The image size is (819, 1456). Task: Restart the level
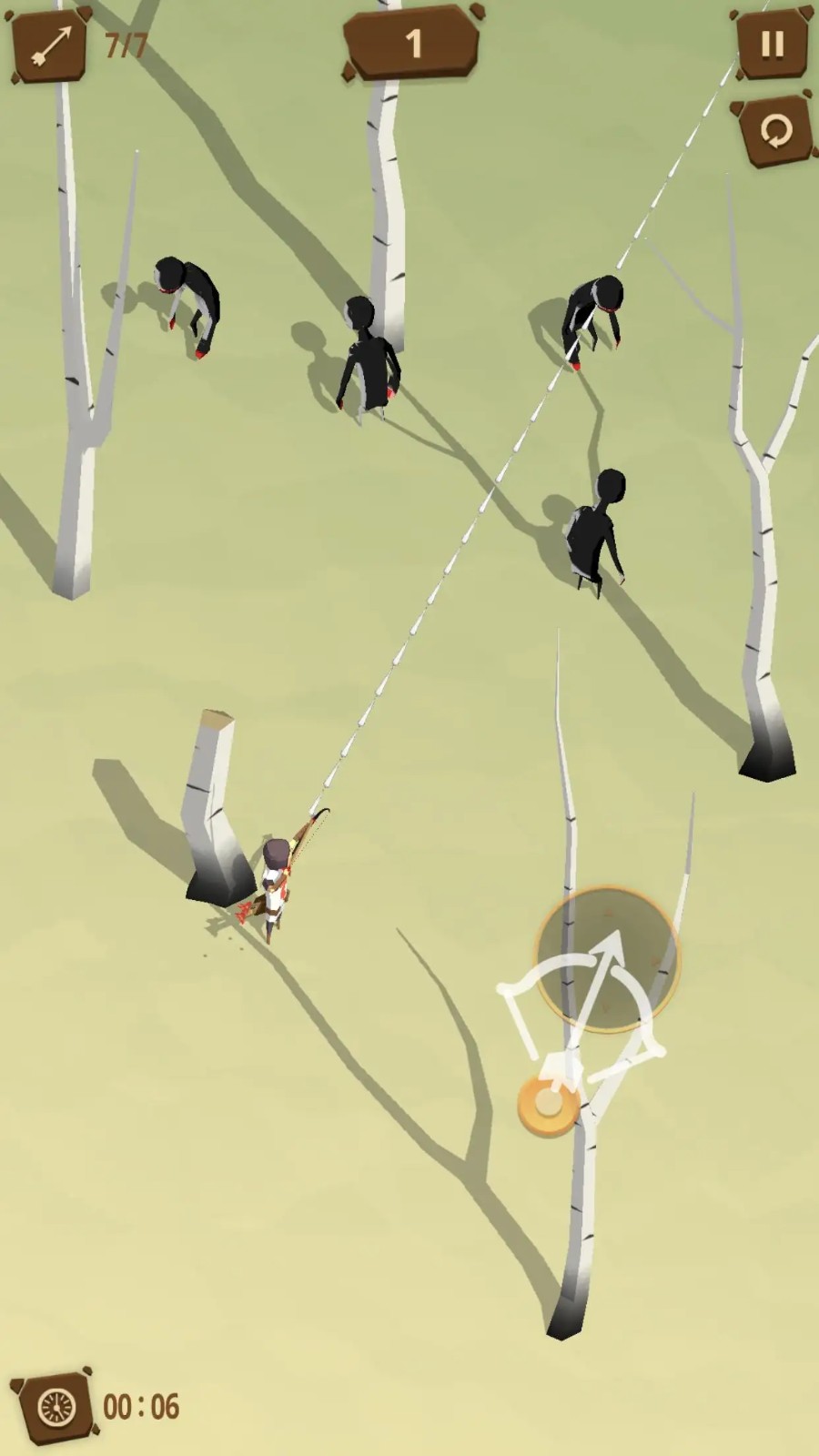(774, 131)
